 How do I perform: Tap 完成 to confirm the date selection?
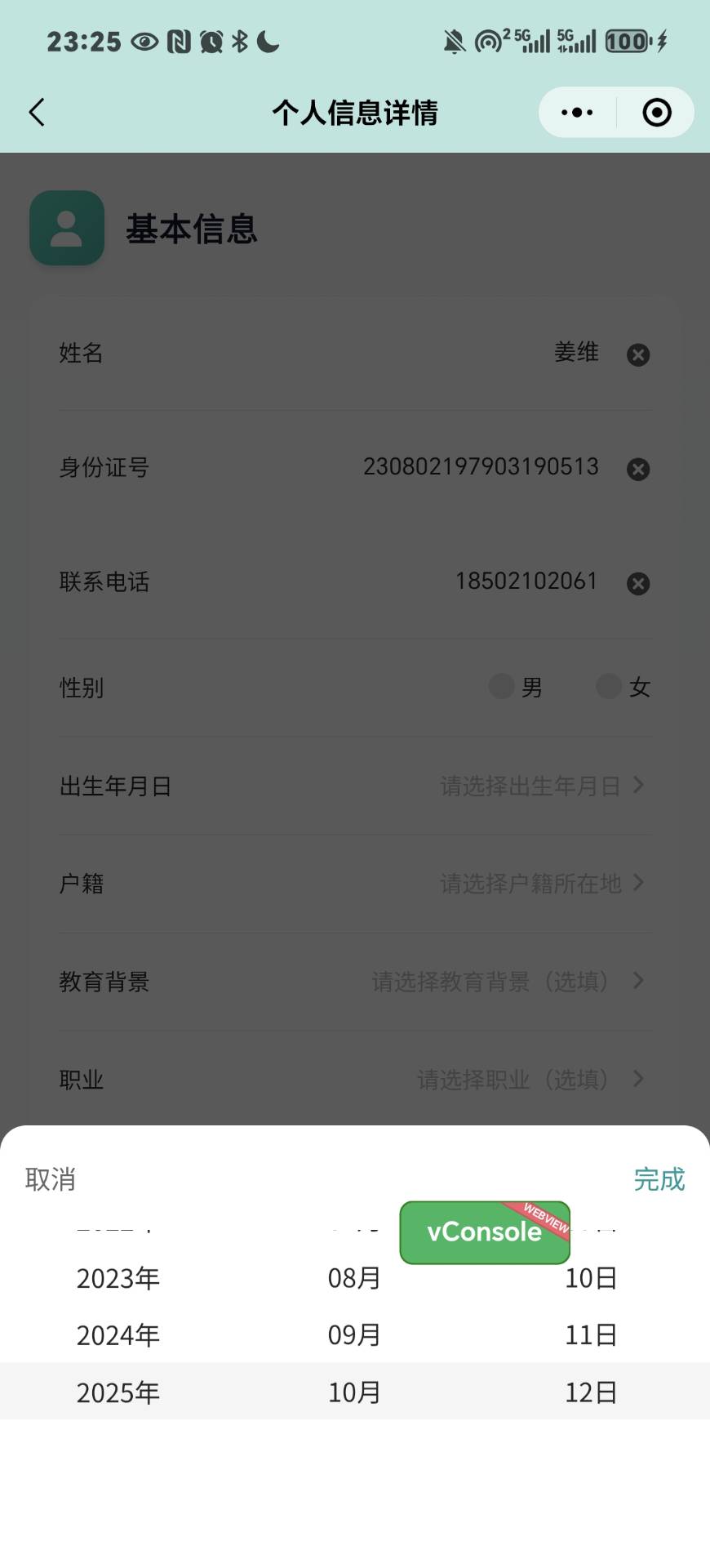point(659,1179)
